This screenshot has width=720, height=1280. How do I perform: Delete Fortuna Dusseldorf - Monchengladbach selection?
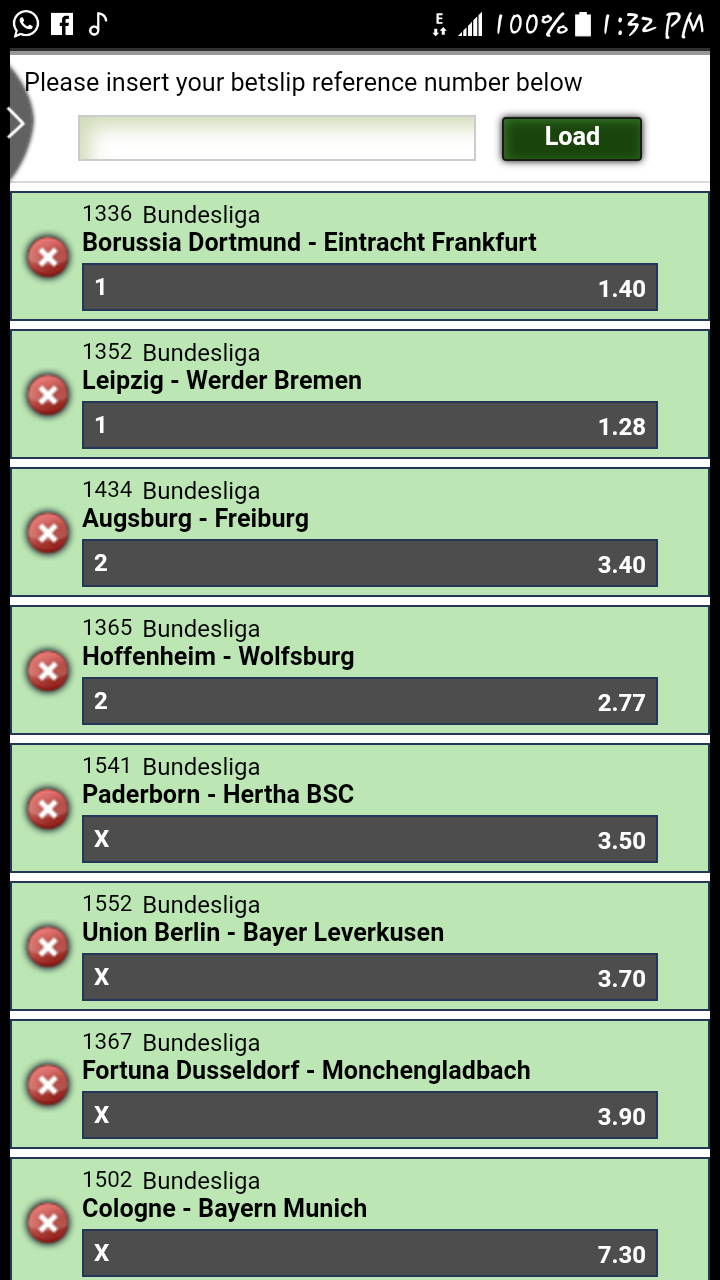(x=47, y=1085)
